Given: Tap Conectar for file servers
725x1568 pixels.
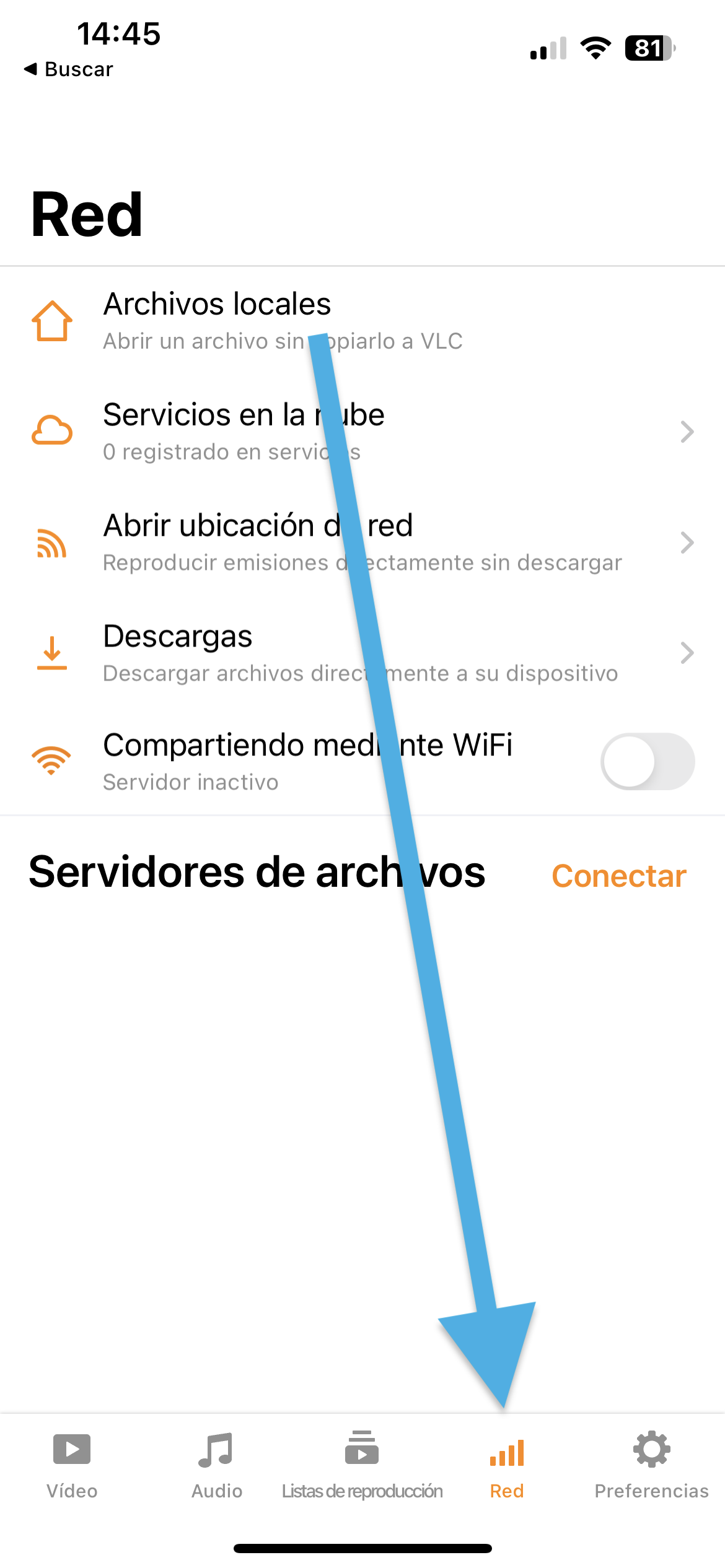Looking at the screenshot, I should point(618,876).
